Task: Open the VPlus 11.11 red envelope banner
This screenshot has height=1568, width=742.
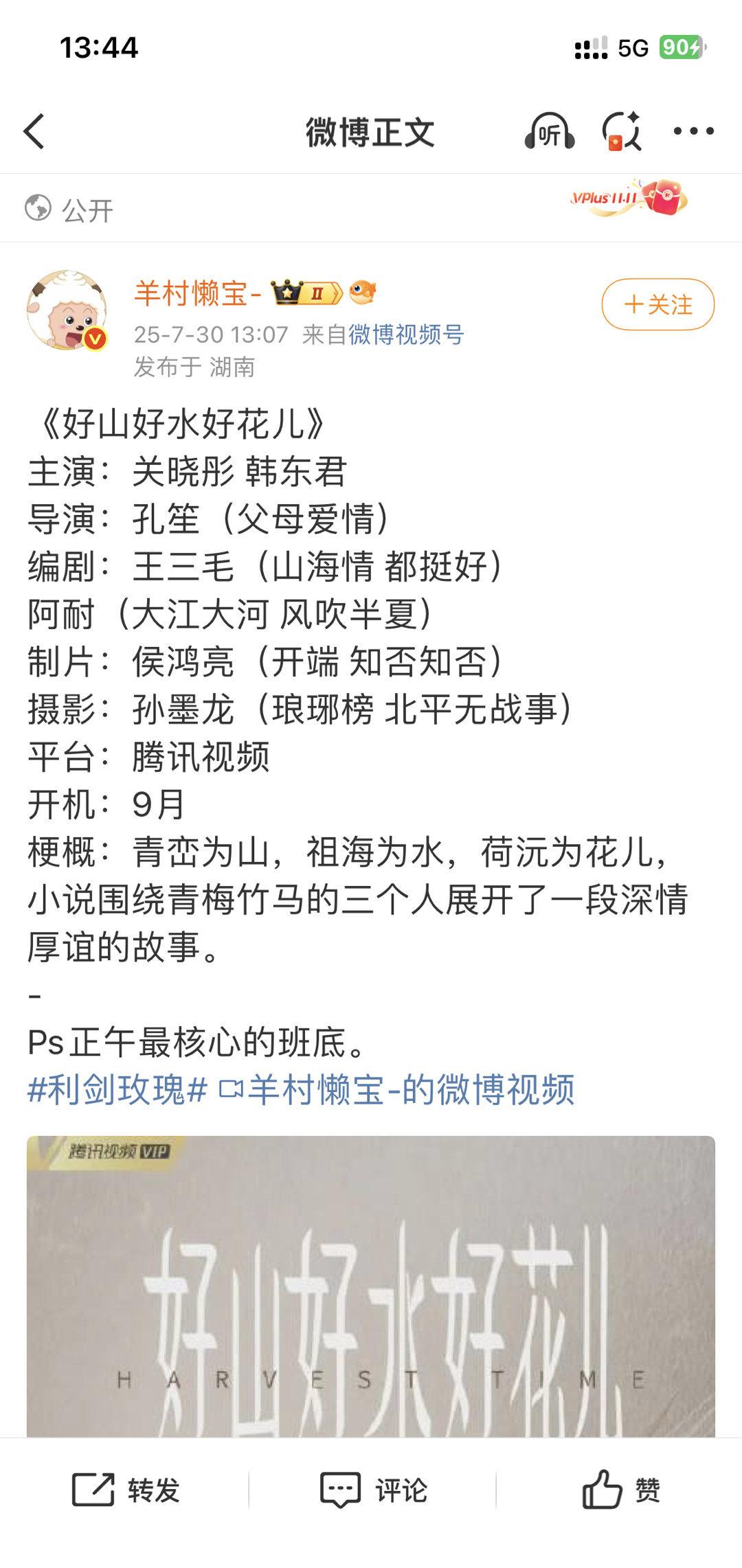Action: point(629,198)
